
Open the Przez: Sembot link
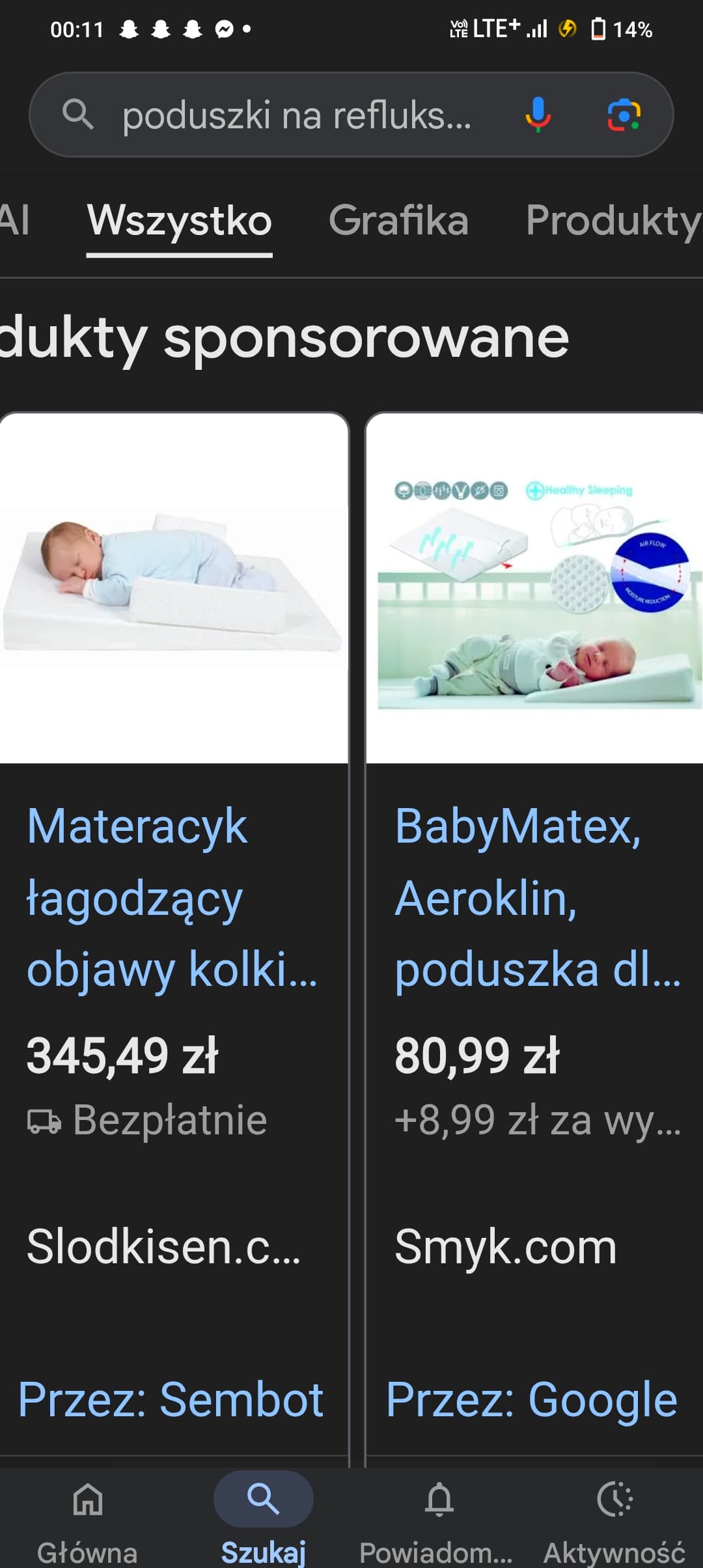click(x=171, y=1400)
